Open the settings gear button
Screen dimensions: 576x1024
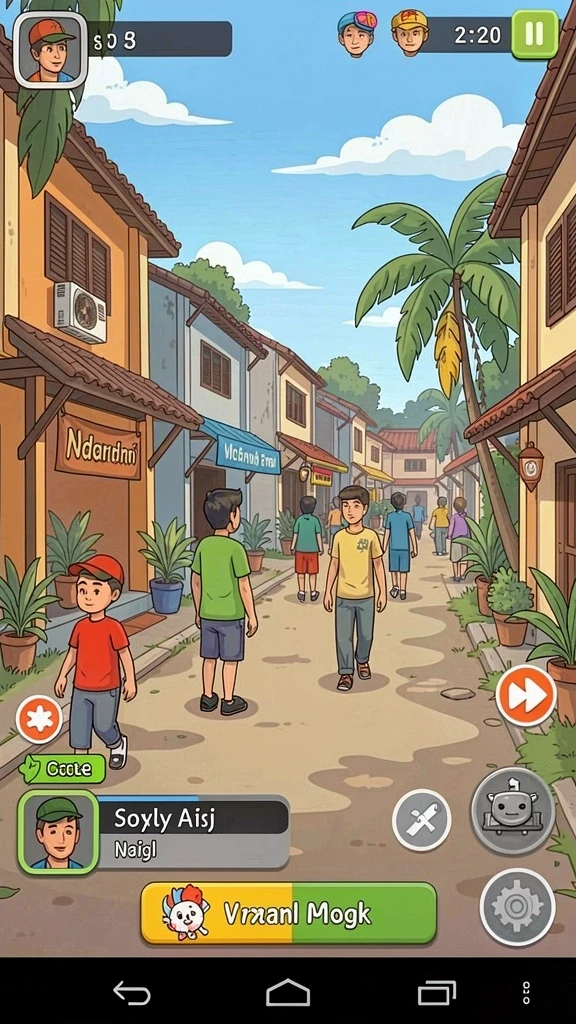point(518,907)
